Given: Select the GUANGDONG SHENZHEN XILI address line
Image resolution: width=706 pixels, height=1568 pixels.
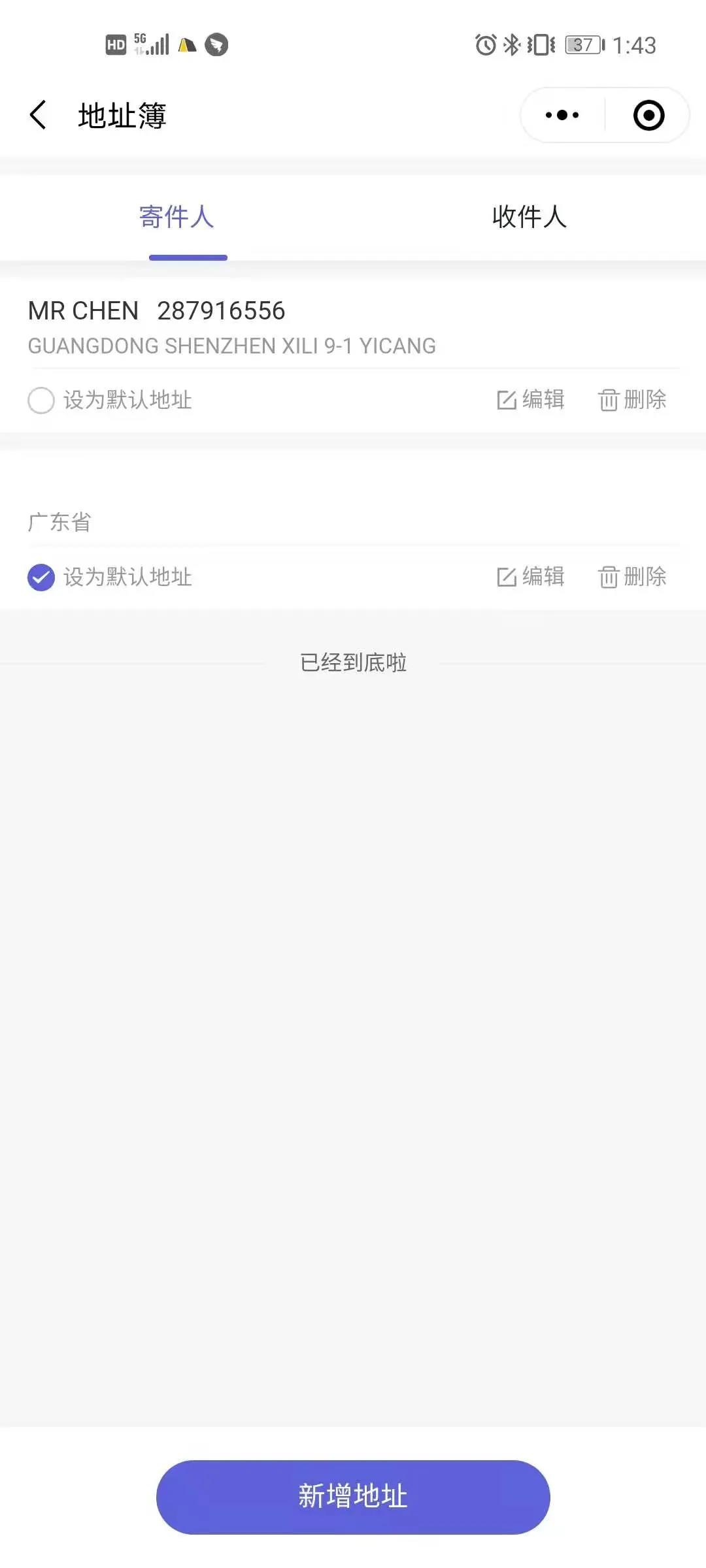Looking at the screenshot, I should point(232,346).
